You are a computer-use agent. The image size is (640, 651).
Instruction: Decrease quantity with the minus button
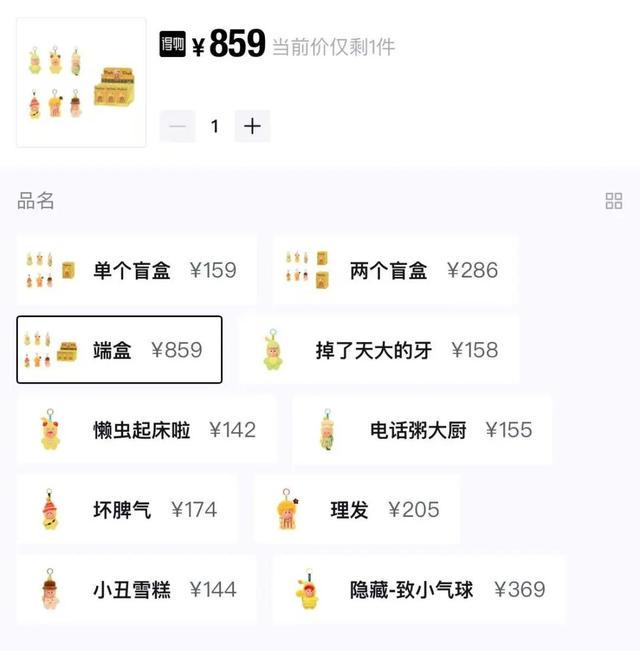pos(177,126)
